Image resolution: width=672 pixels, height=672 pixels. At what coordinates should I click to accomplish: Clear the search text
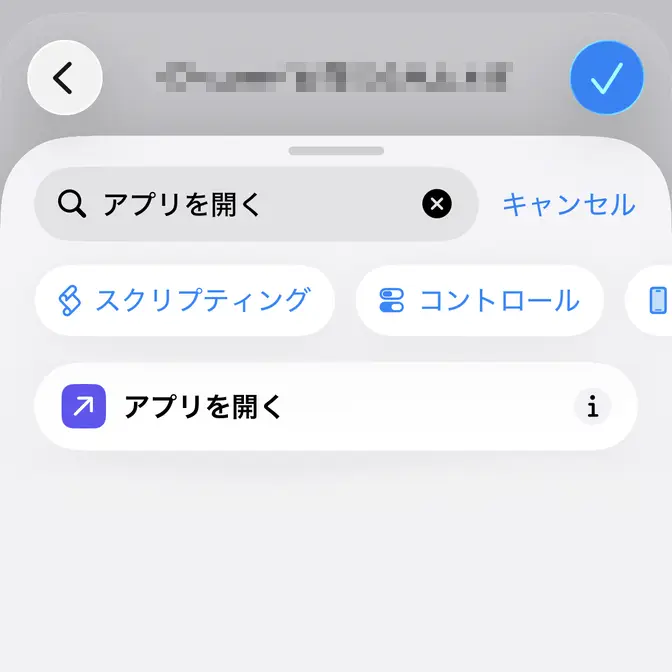point(437,205)
